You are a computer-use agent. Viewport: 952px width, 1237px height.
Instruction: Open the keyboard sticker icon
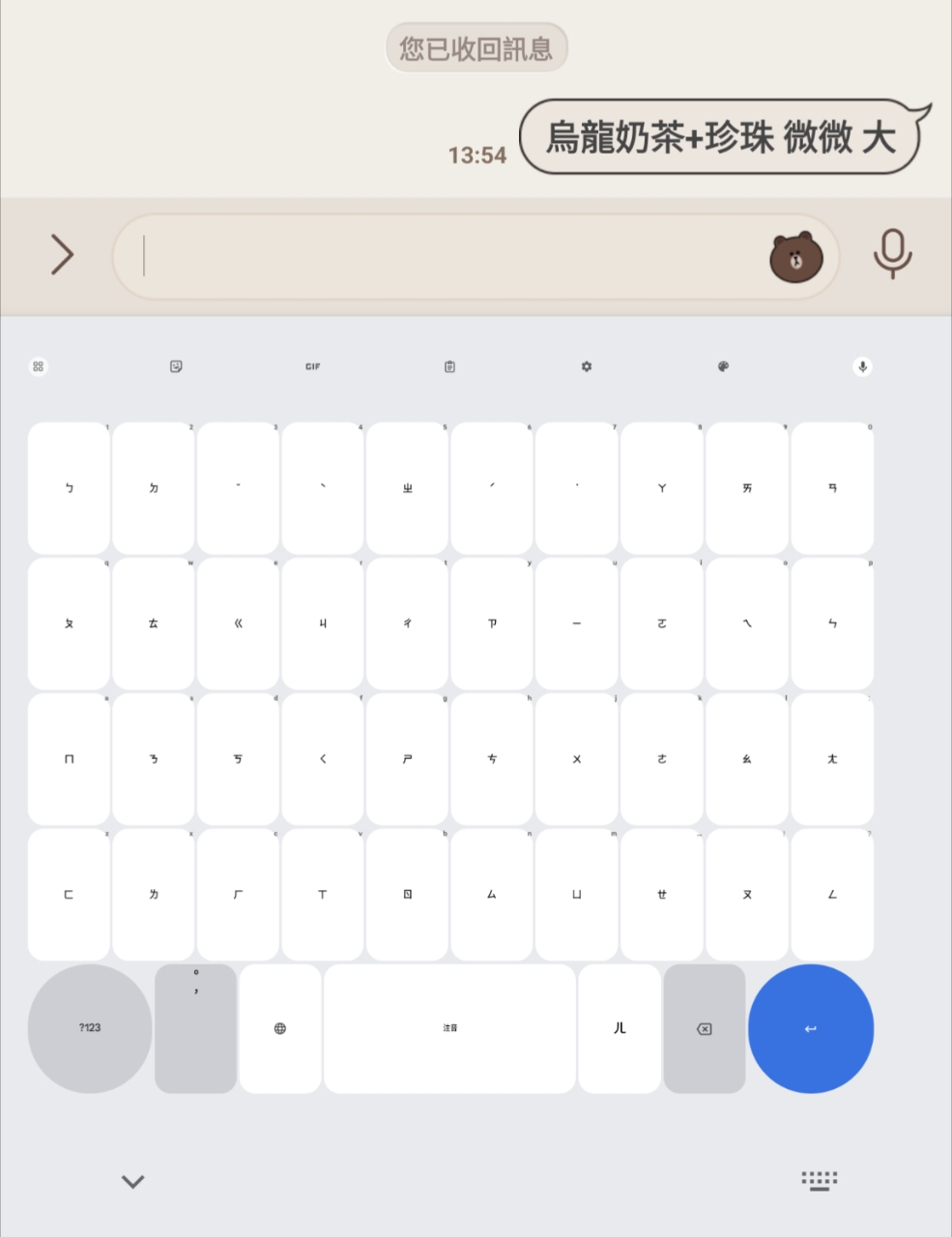176,366
